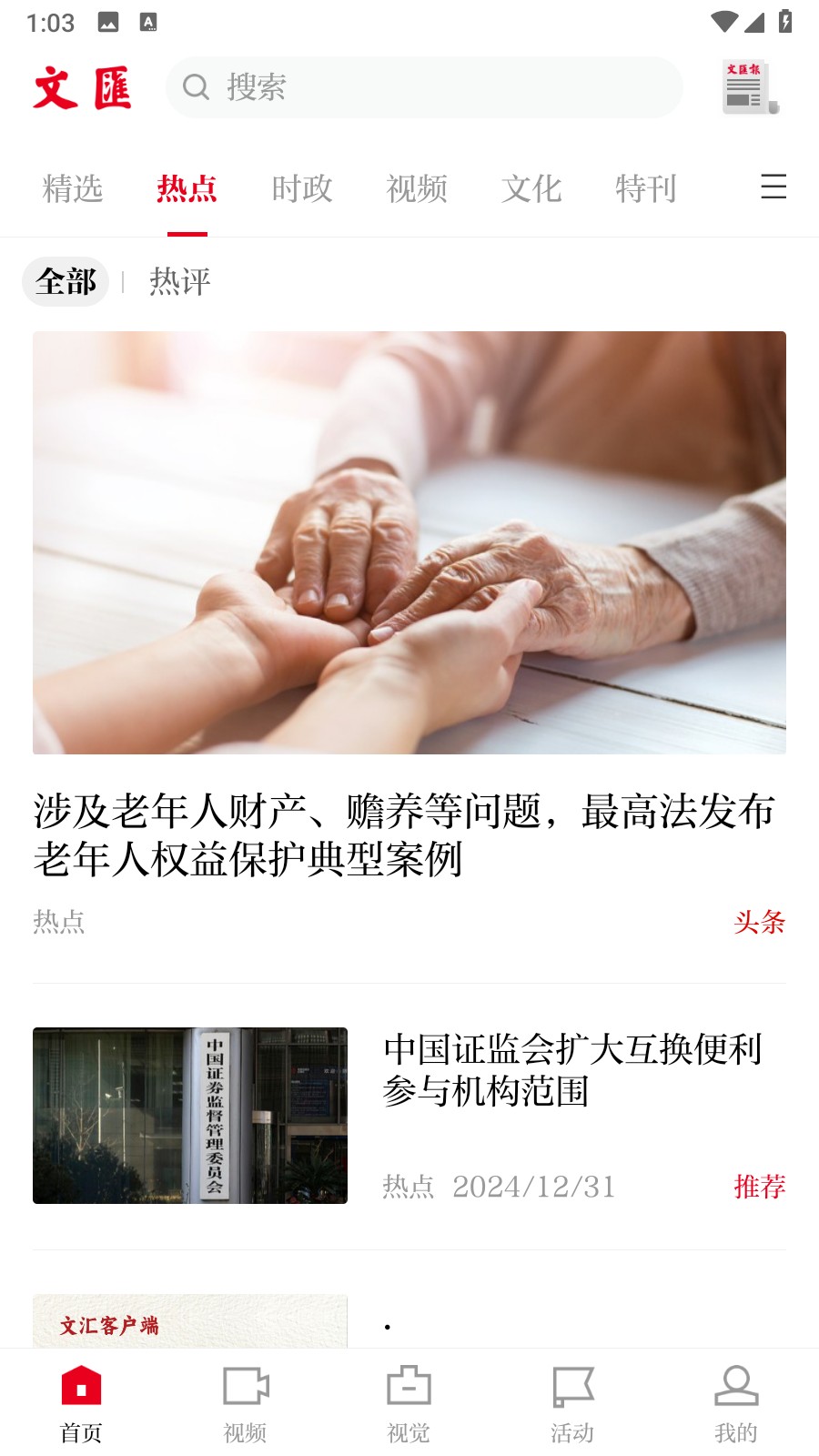Open the 我的 profile tab

pyautogui.click(x=736, y=1403)
